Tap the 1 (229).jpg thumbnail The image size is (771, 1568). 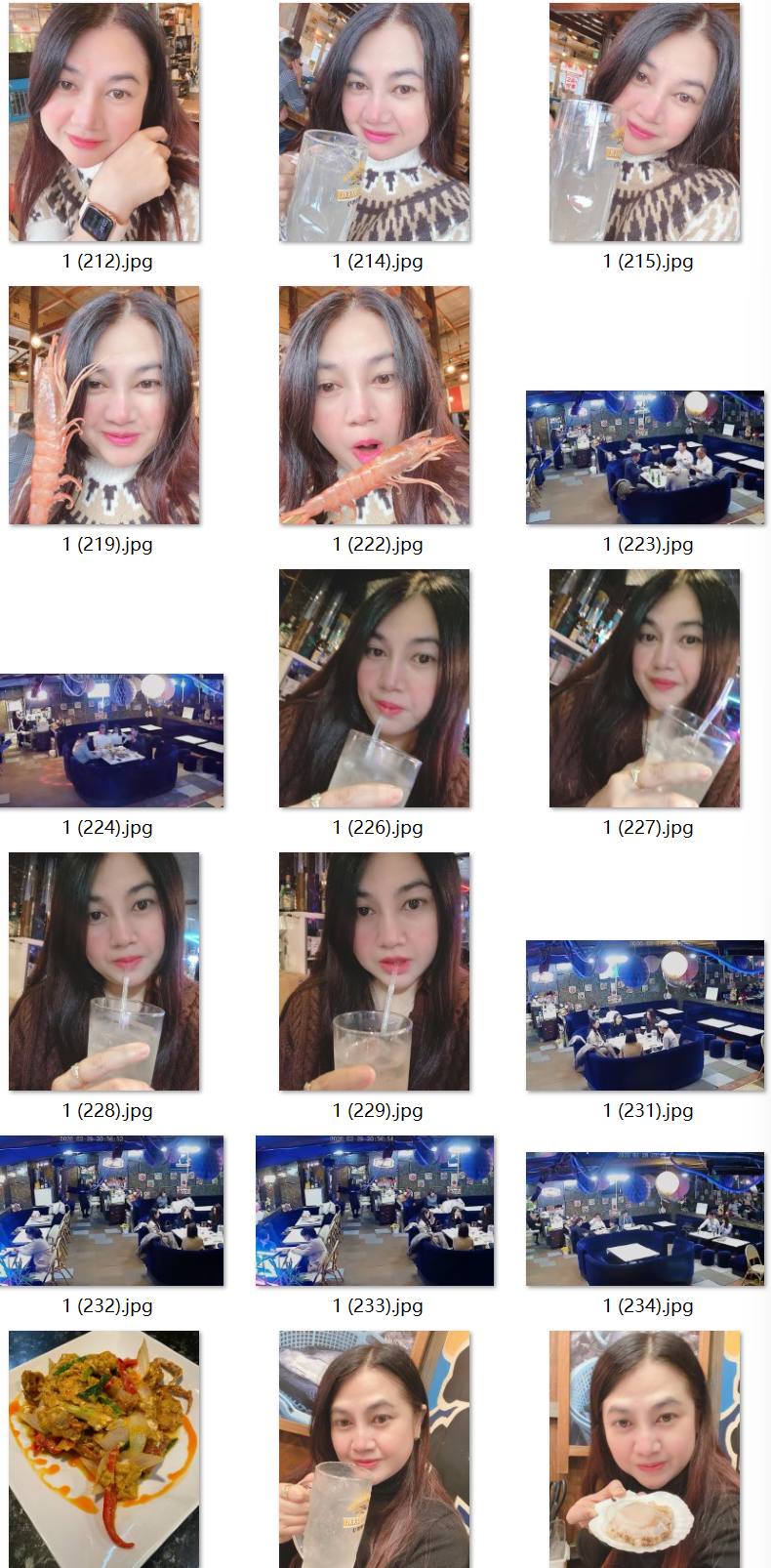(x=375, y=972)
